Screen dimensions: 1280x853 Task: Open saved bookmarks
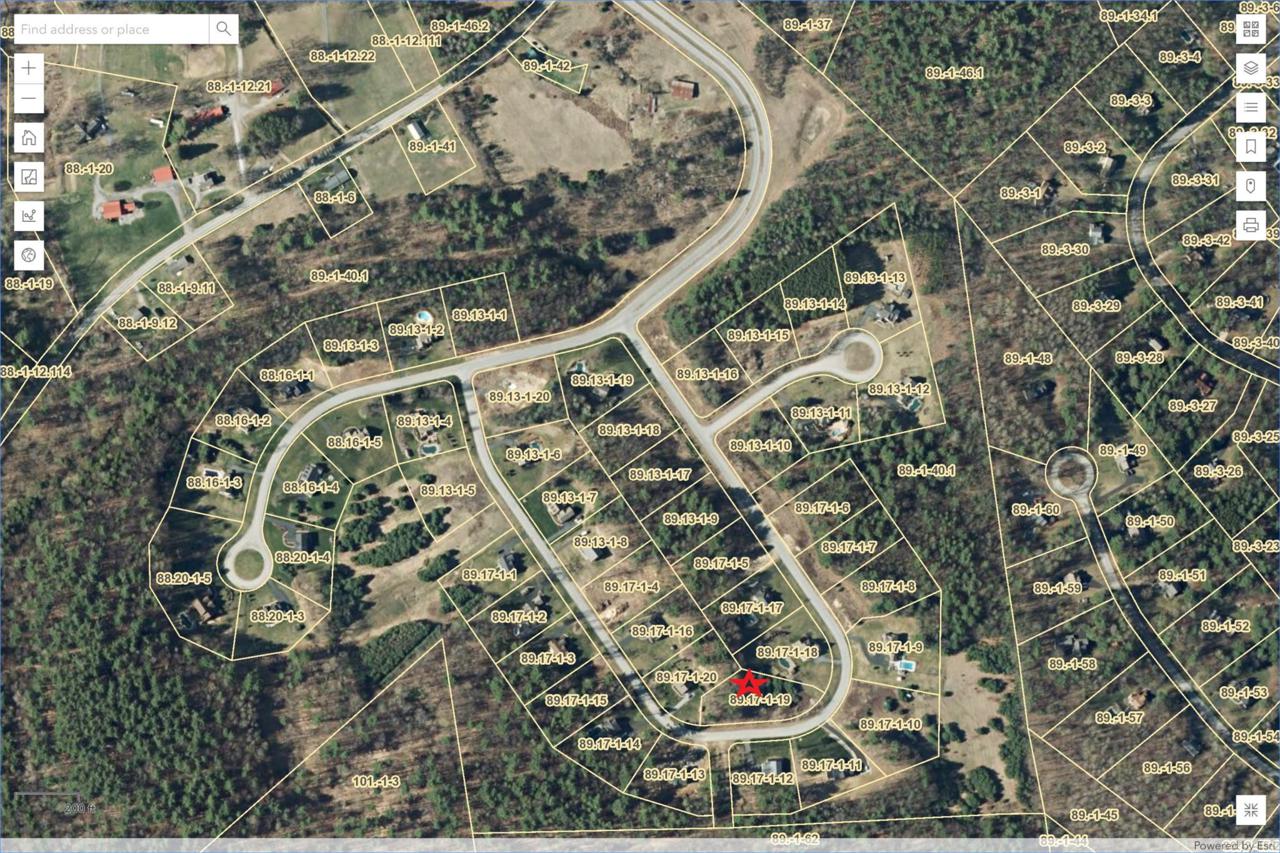pos(1250,146)
